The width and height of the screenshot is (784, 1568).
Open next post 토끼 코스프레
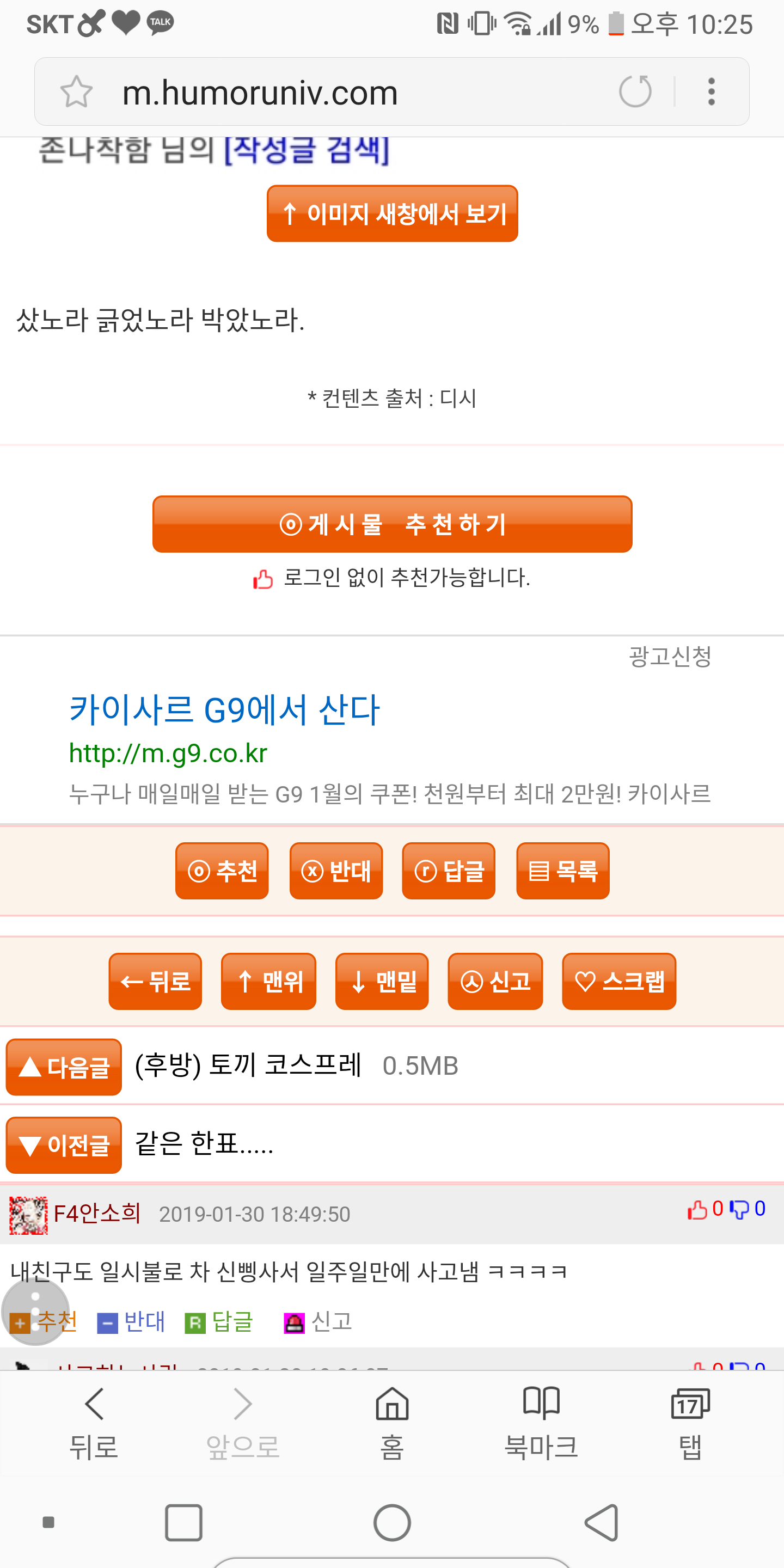coord(248,1066)
